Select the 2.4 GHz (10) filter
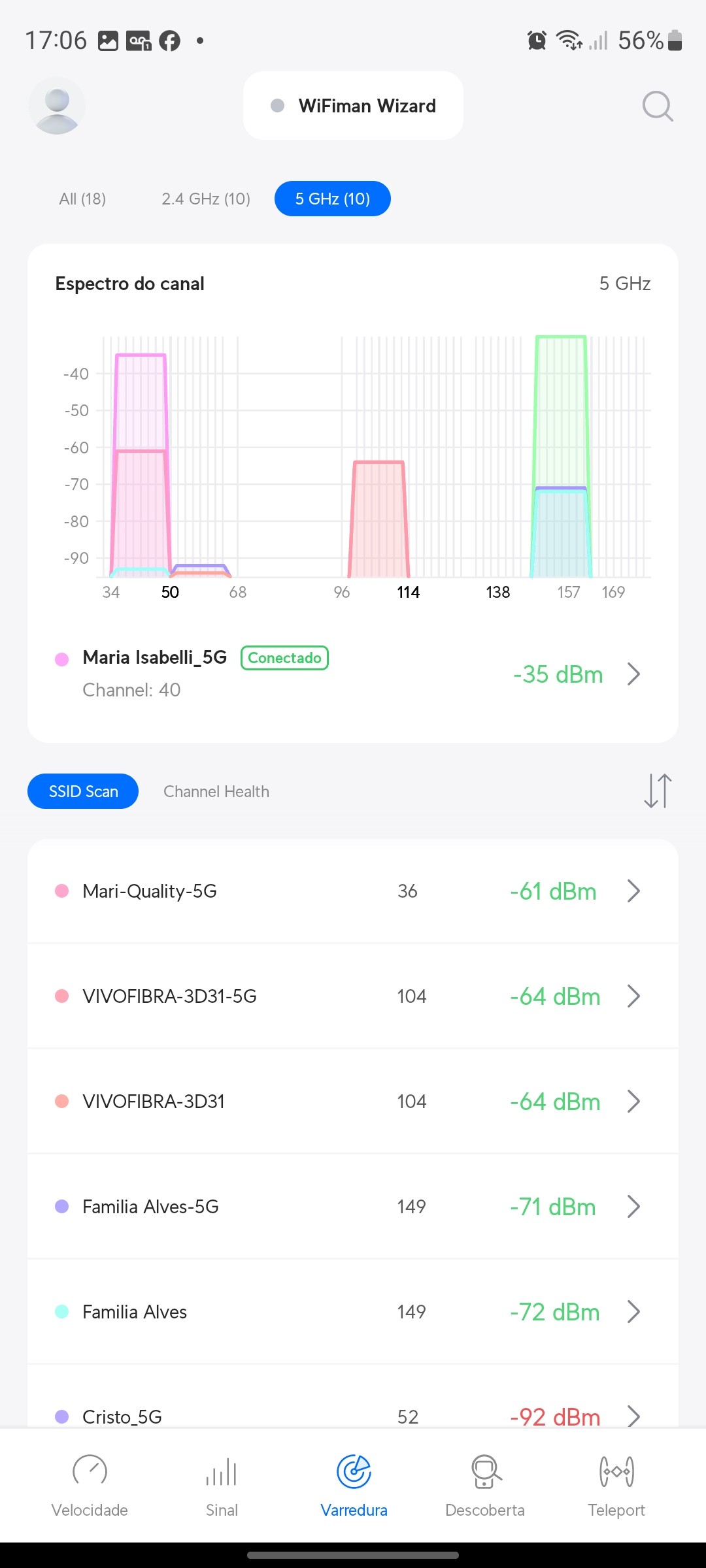Screen dimensions: 706x1568 (206, 199)
